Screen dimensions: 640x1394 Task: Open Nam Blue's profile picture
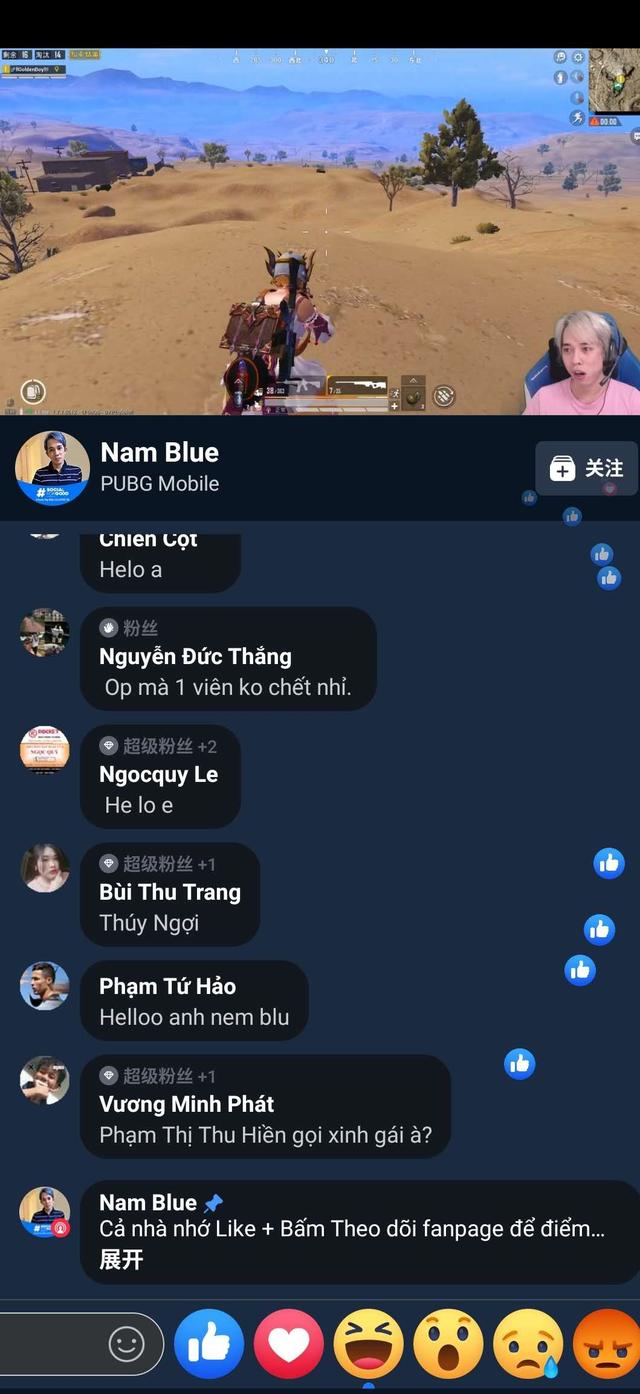click(52, 468)
